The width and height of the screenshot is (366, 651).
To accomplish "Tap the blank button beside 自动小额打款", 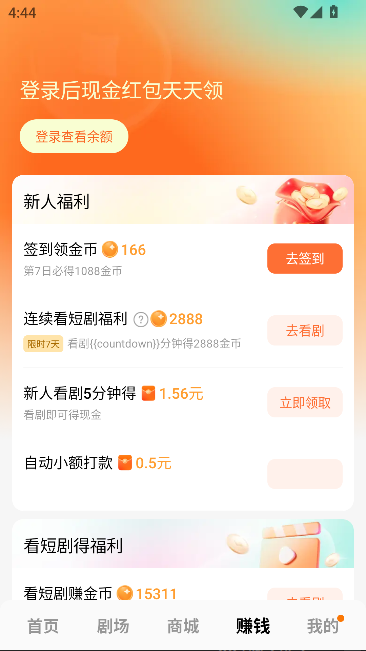I will click(x=305, y=474).
